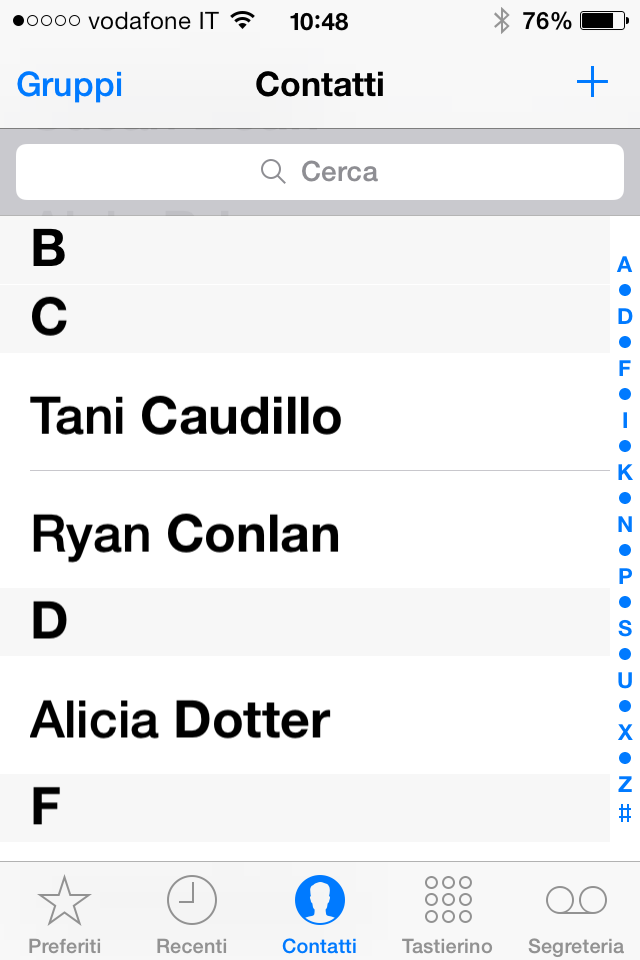Go to the Recenti calls tab
Image resolution: width=640 pixels, height=960 pixels.
click(x=191, y=914)
